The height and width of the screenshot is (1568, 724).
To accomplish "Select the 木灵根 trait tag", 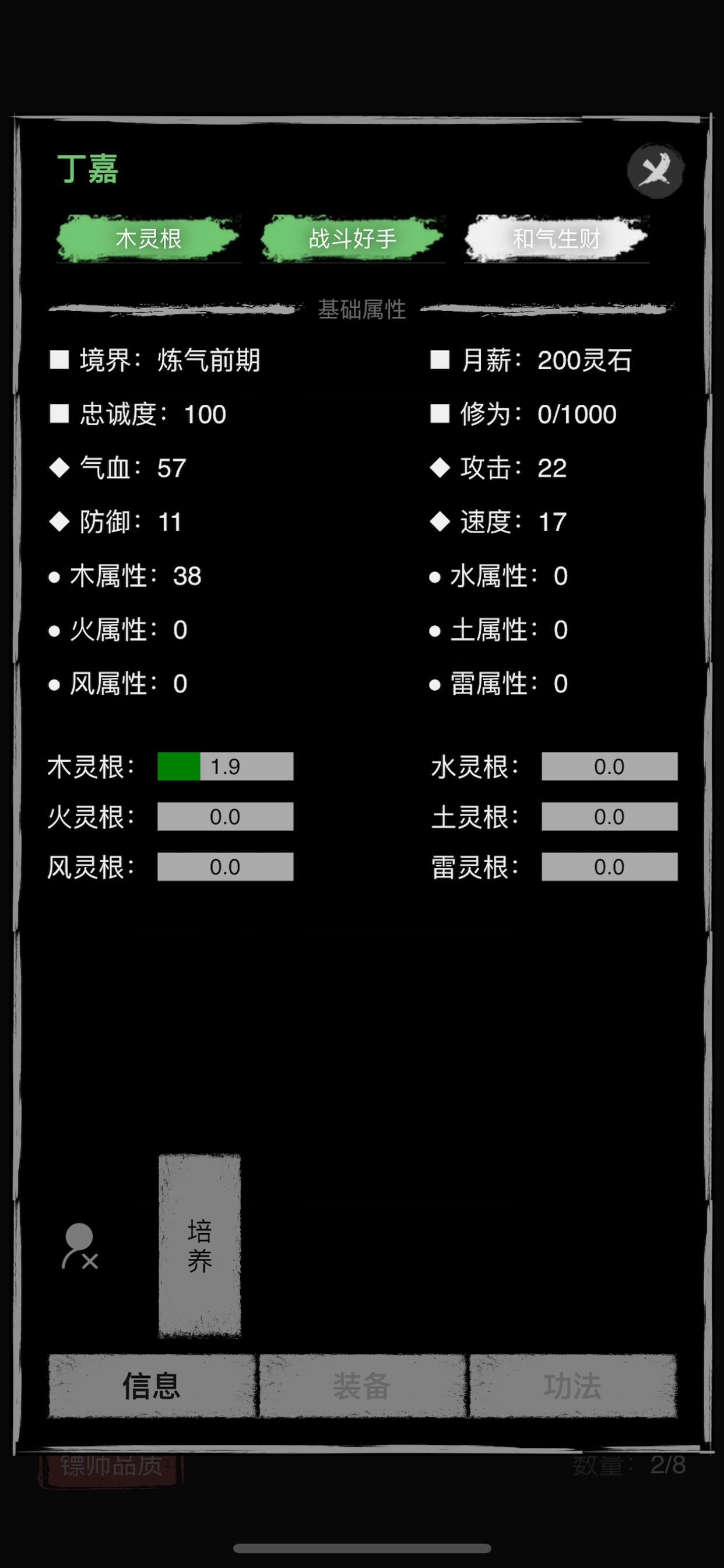I will click(x=148, y=239).
